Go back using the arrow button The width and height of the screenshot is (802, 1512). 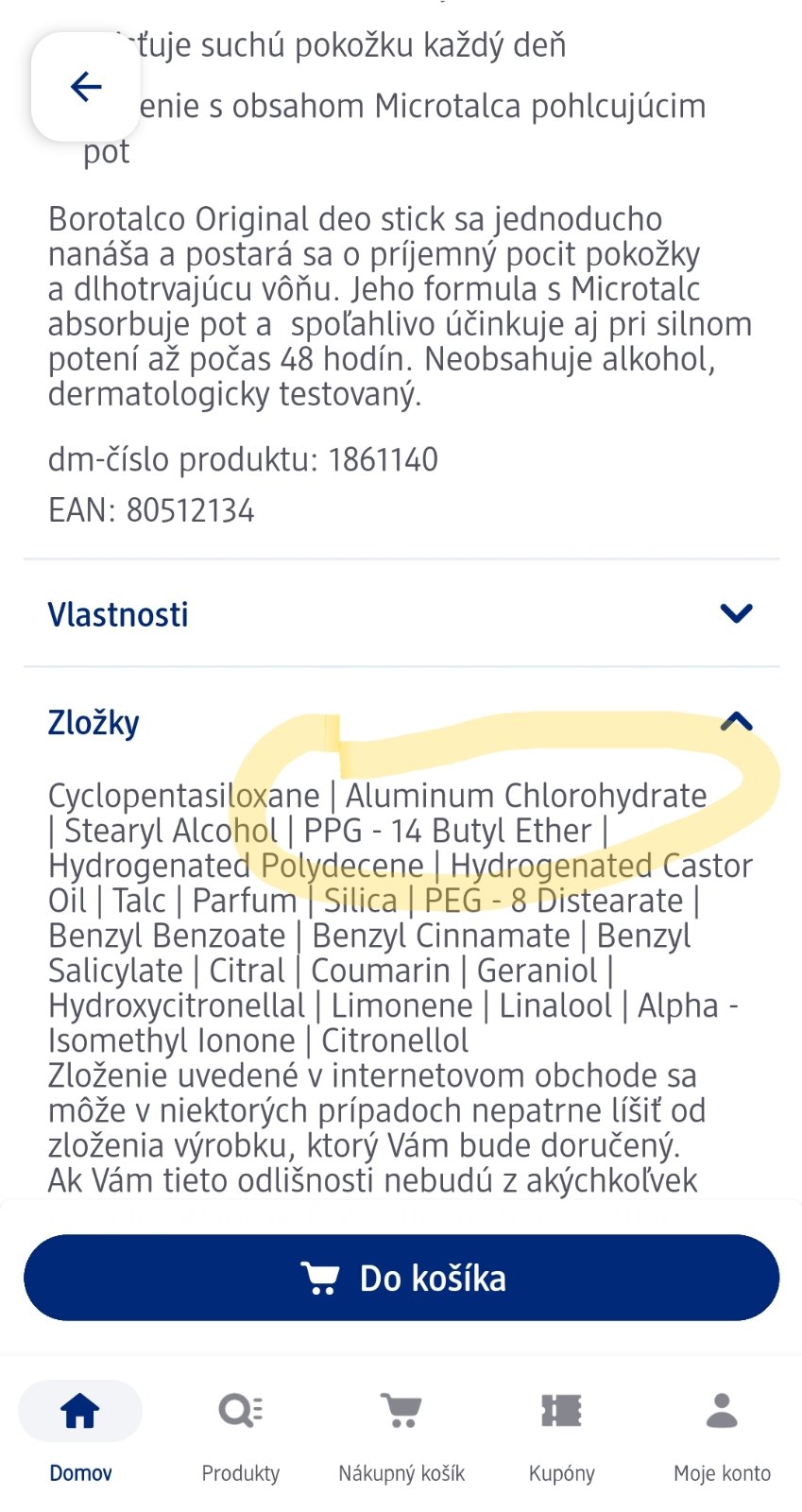point(86,87)
